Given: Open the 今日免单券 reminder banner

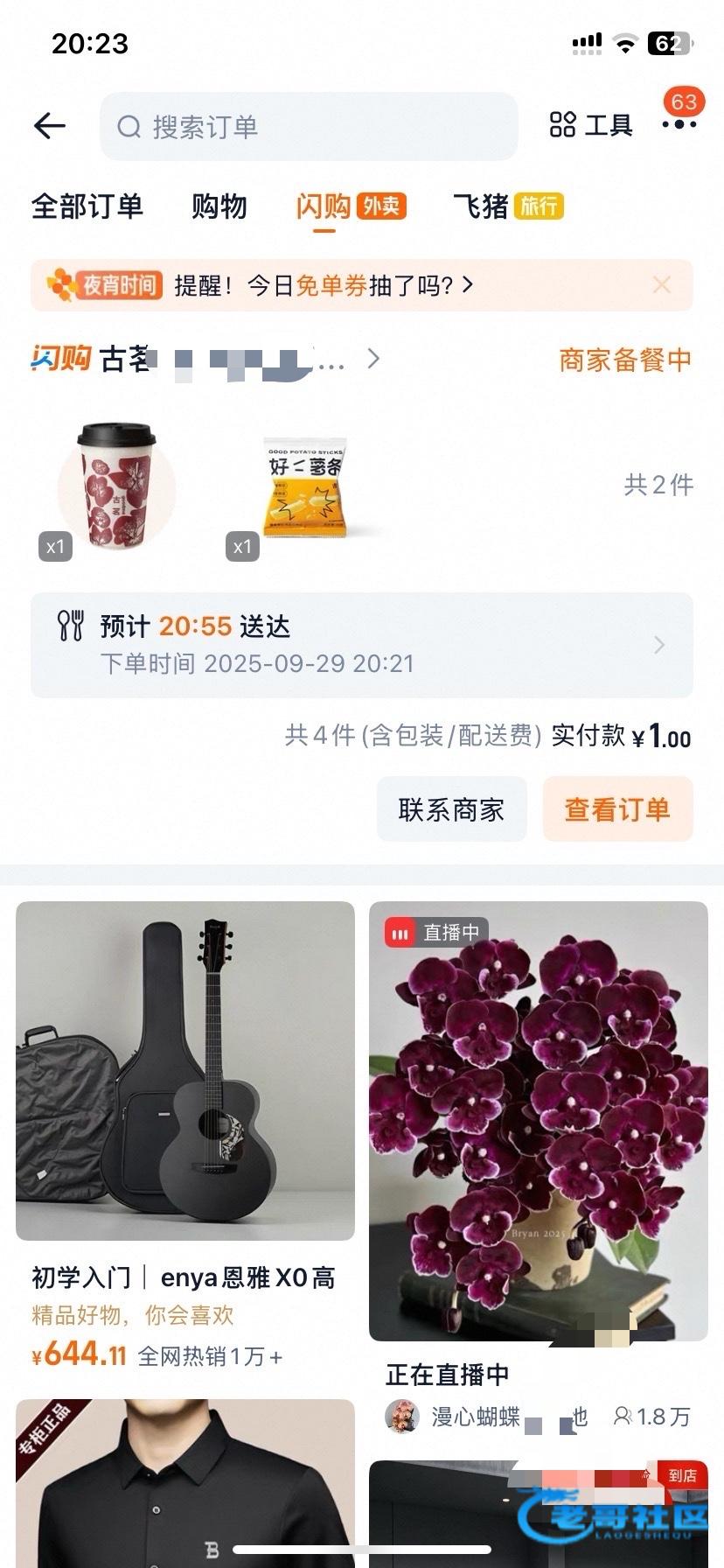Looking at the screenshot, I should point(324,285).
